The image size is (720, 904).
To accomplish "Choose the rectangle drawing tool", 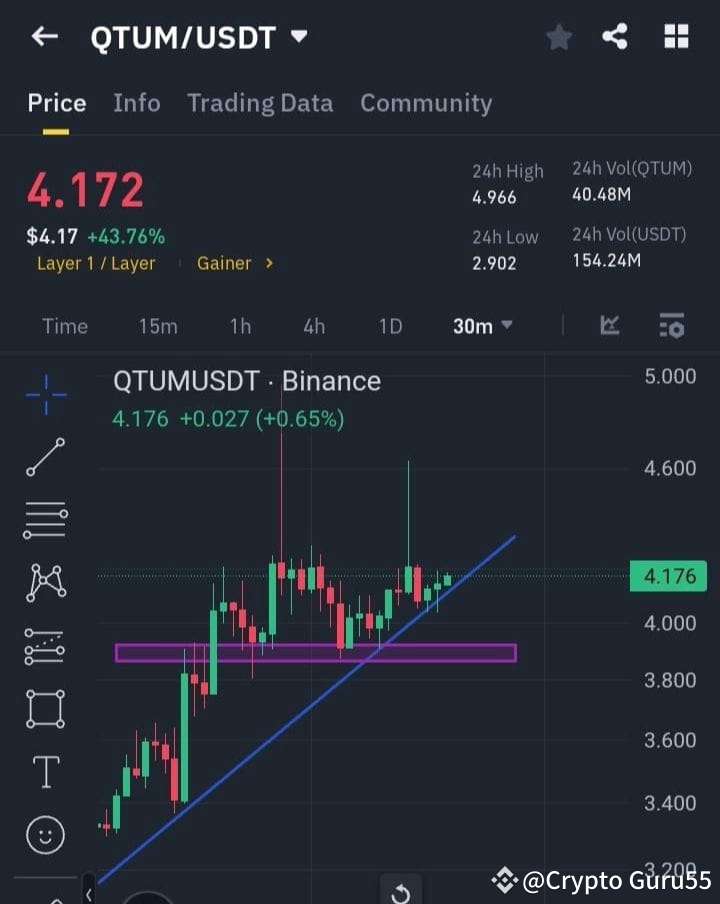I will [44, 708].
